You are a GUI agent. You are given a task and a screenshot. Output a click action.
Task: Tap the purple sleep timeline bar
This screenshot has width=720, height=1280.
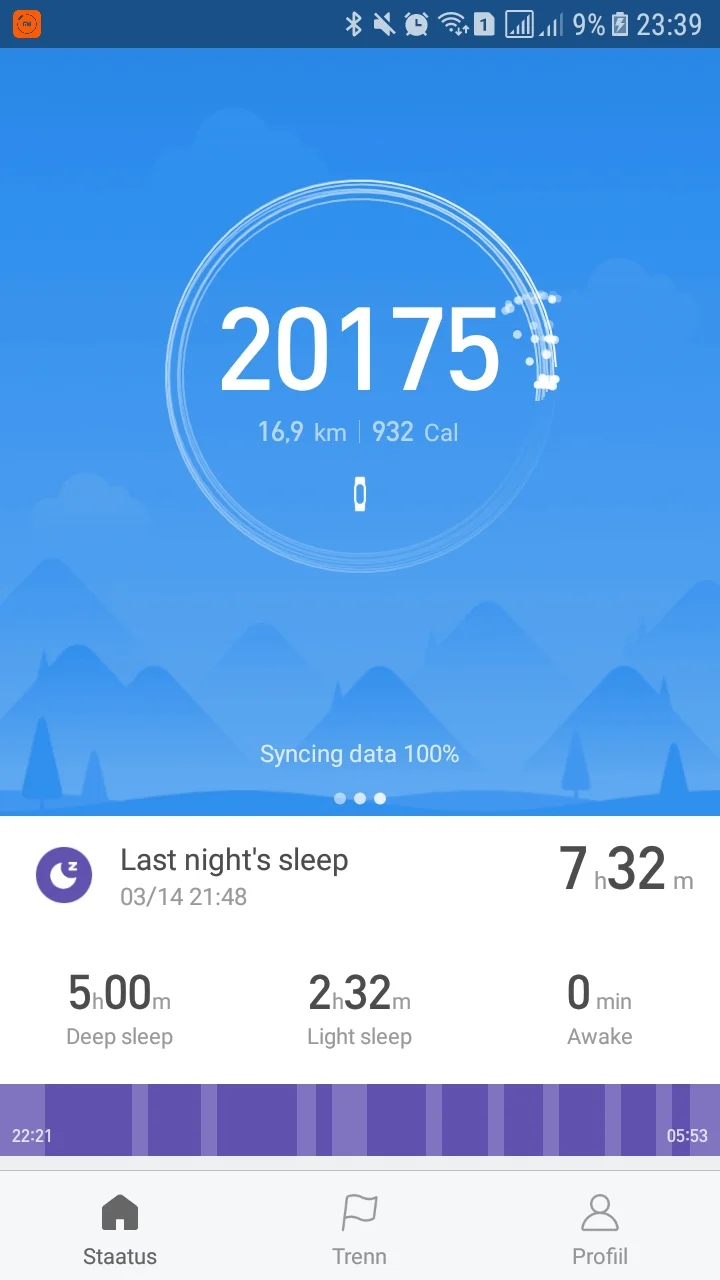pyautogui.click(x=360, y=1118)
